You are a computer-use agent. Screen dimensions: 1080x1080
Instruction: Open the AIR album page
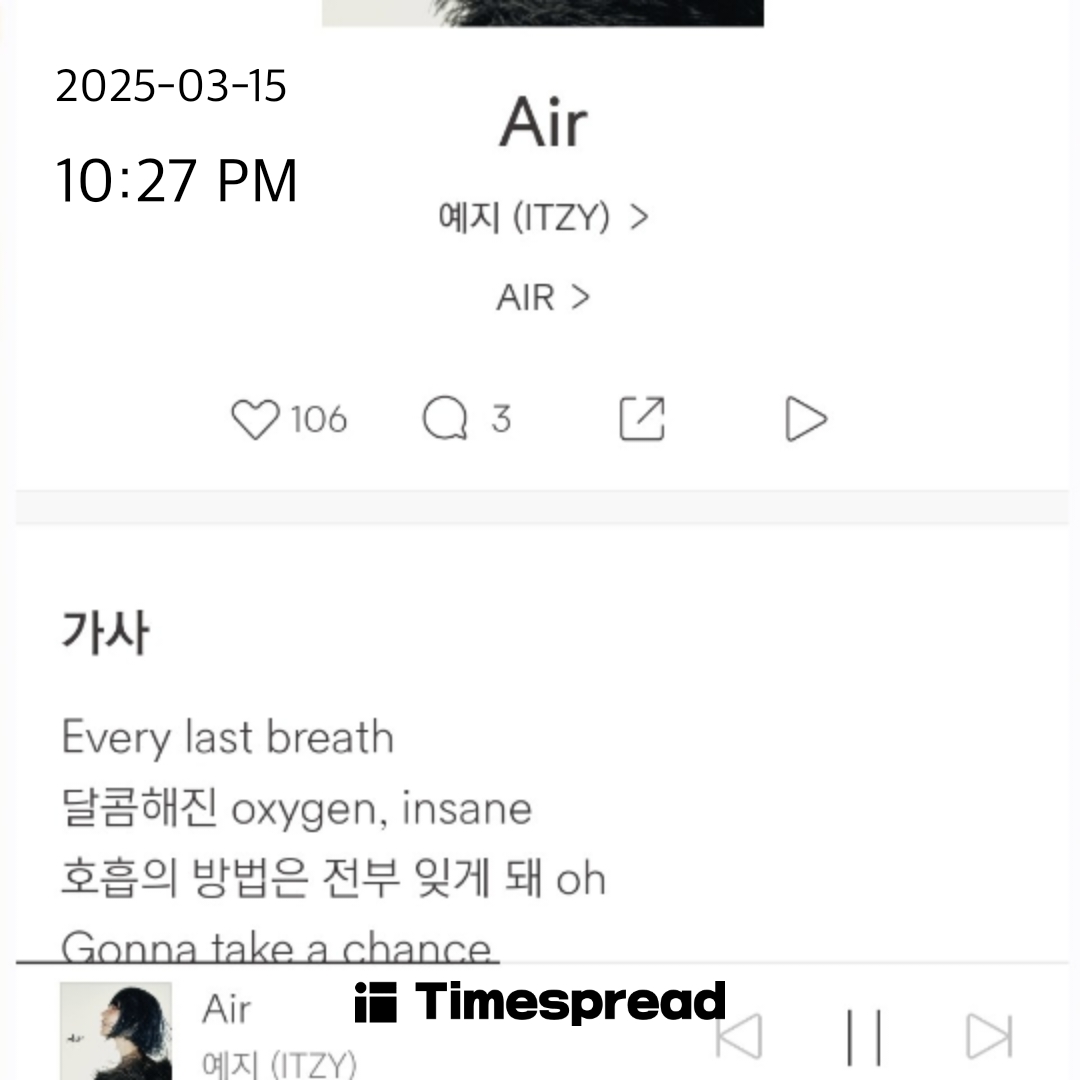tap(543, 297)
